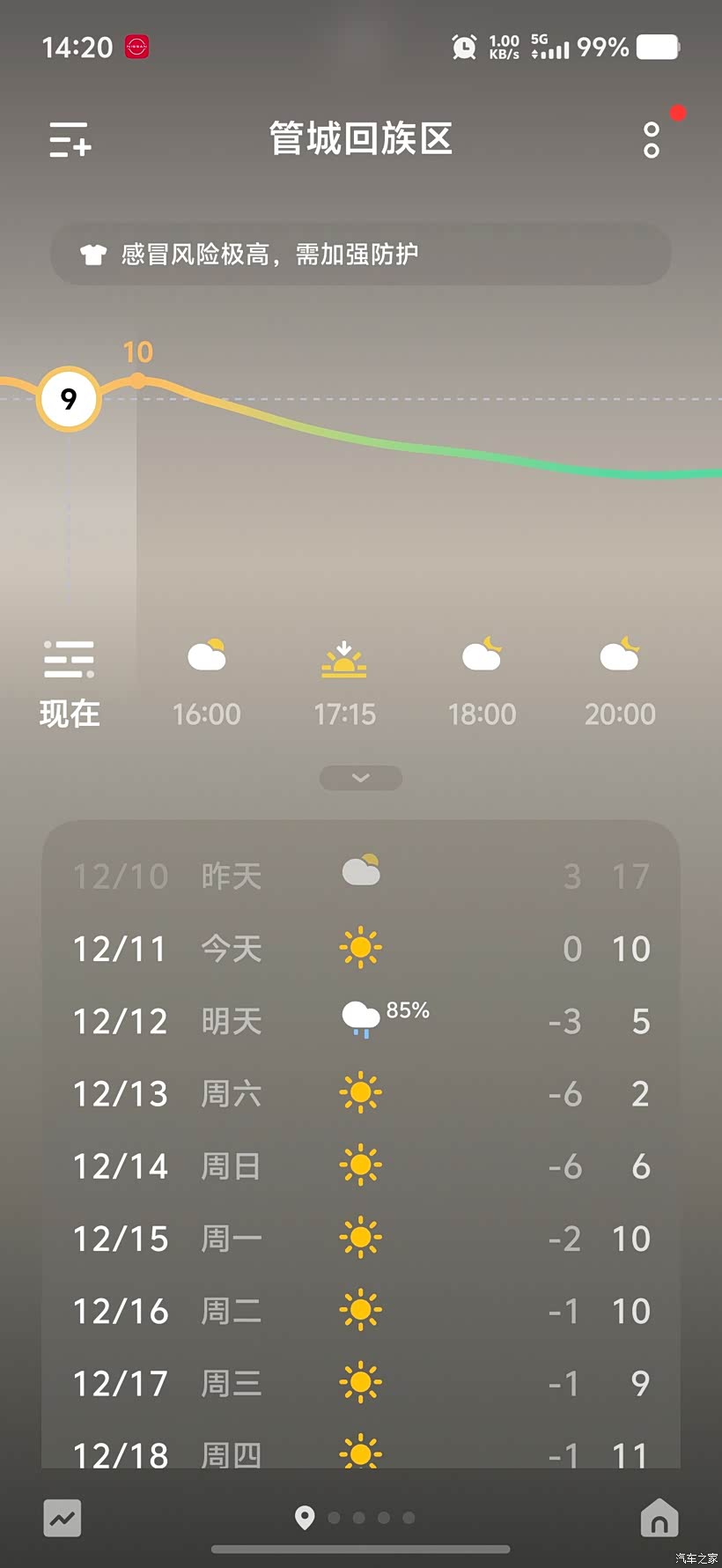Open the cold risk advisory banner

361,255
